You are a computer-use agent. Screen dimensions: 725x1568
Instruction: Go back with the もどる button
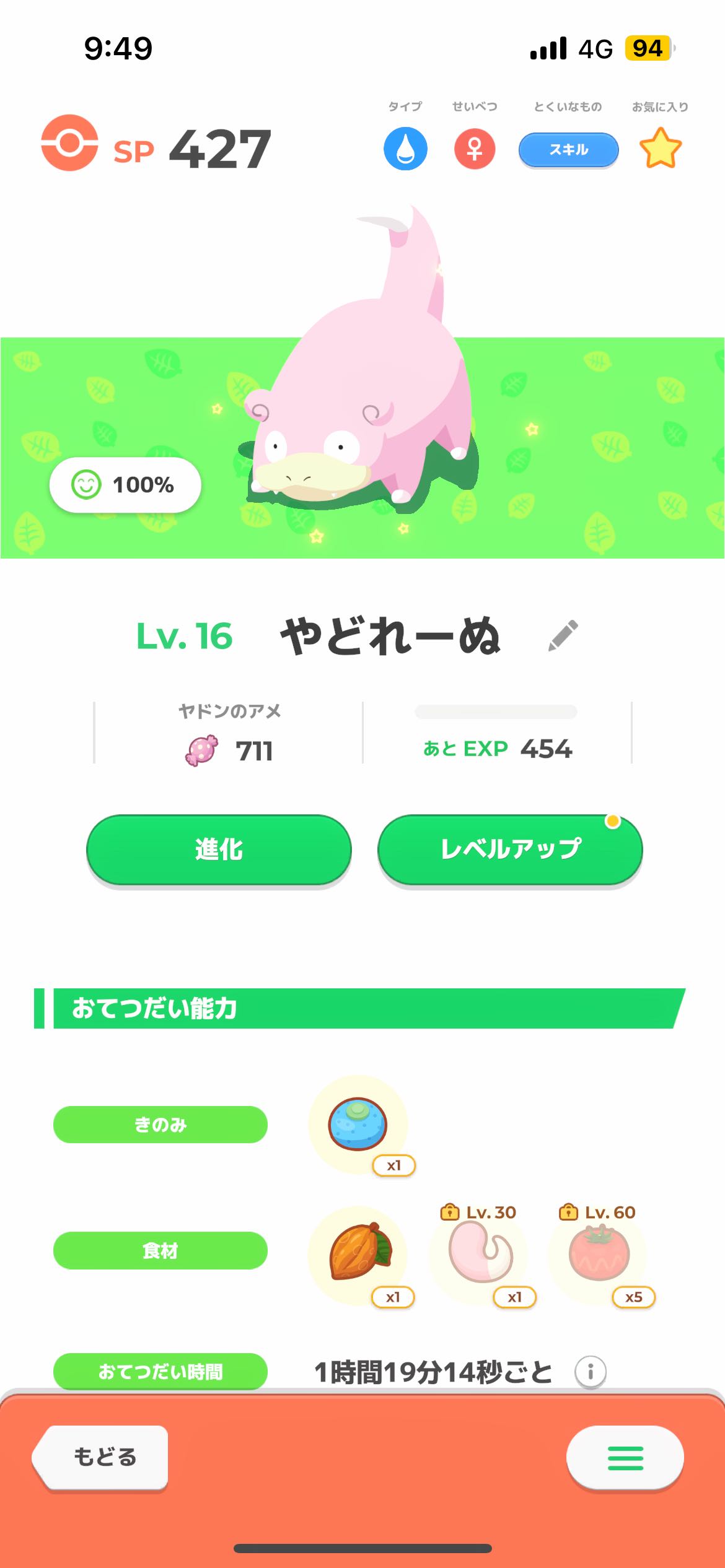click(102, 1457)
